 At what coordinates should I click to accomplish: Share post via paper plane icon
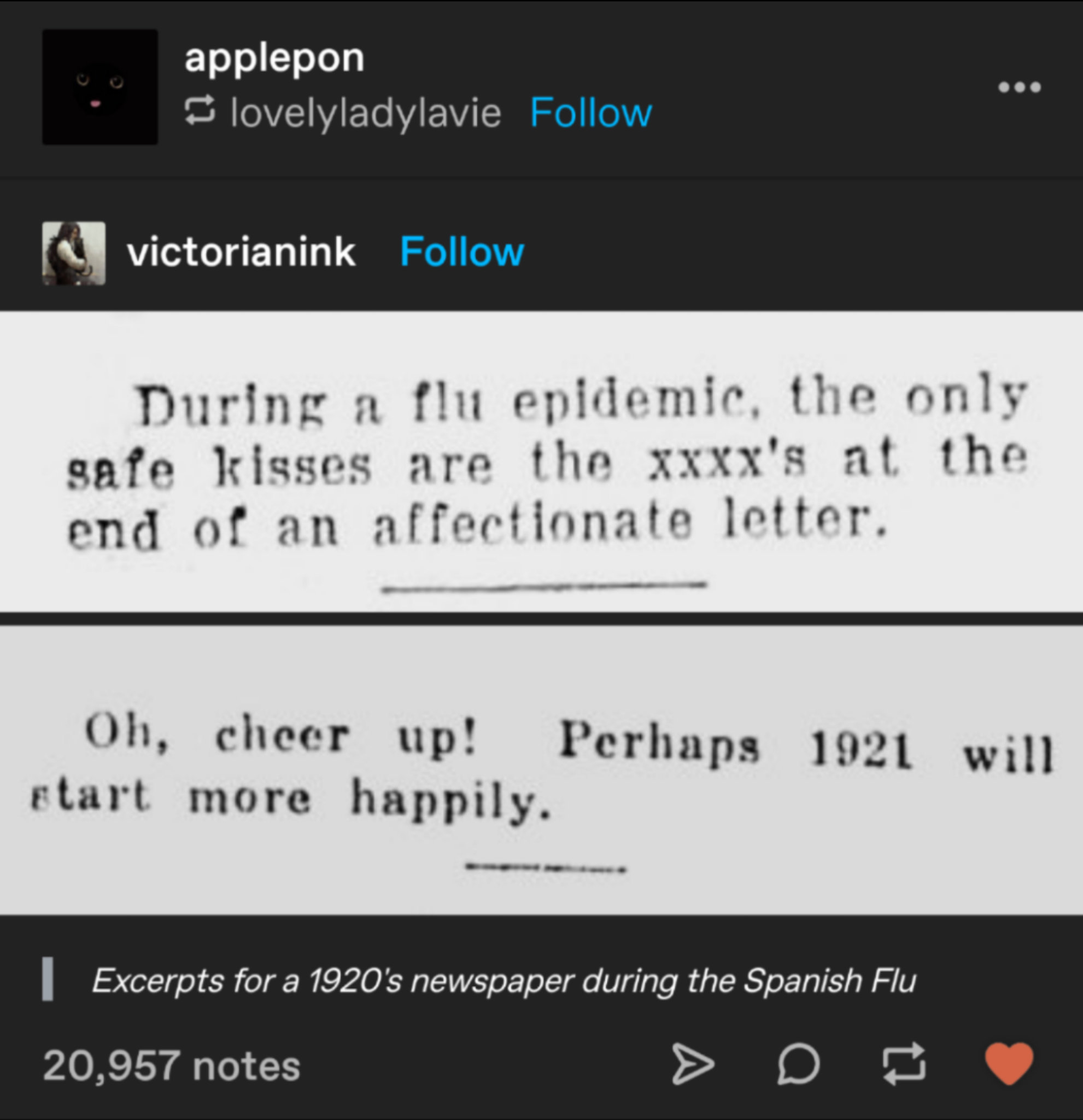(692, 1064)
